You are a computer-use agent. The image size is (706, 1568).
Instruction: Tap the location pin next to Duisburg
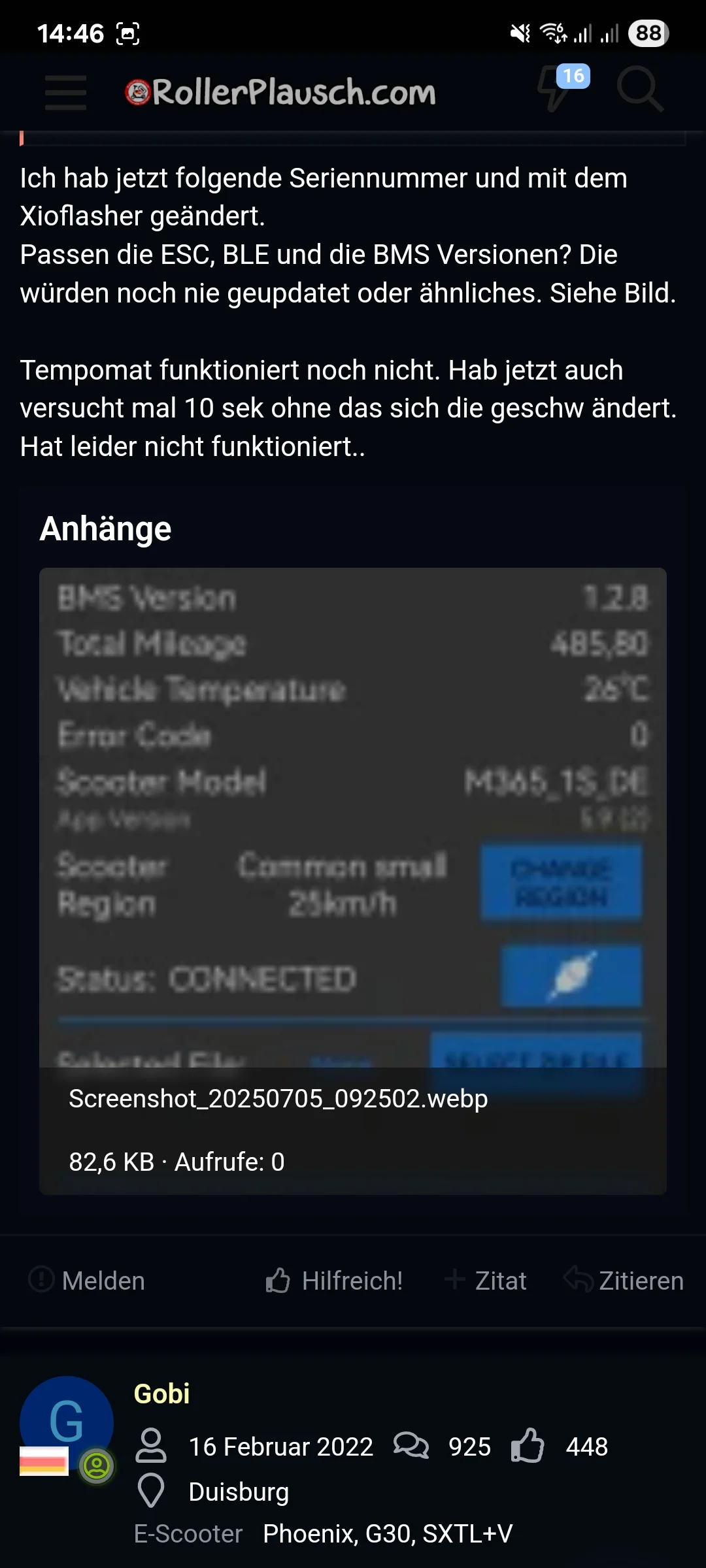[x=152, y=1491]
